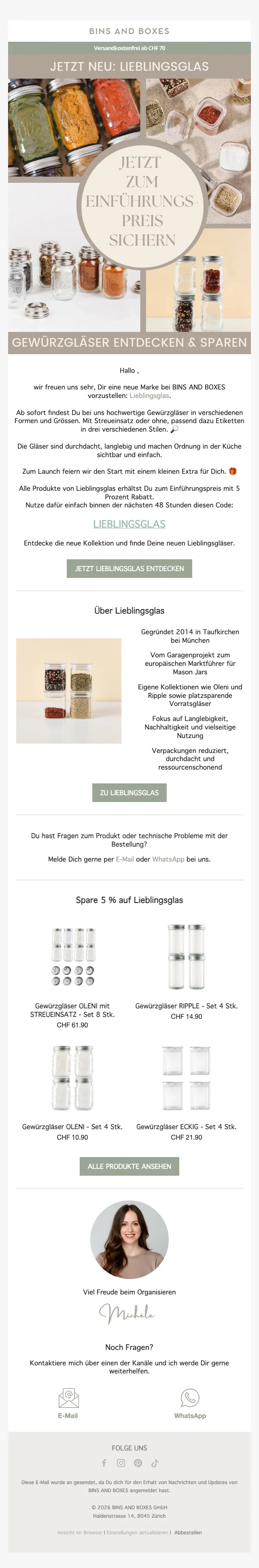Unsubscribe via the Abbestellen link

pyautogui.click(x=188, y=1532)
